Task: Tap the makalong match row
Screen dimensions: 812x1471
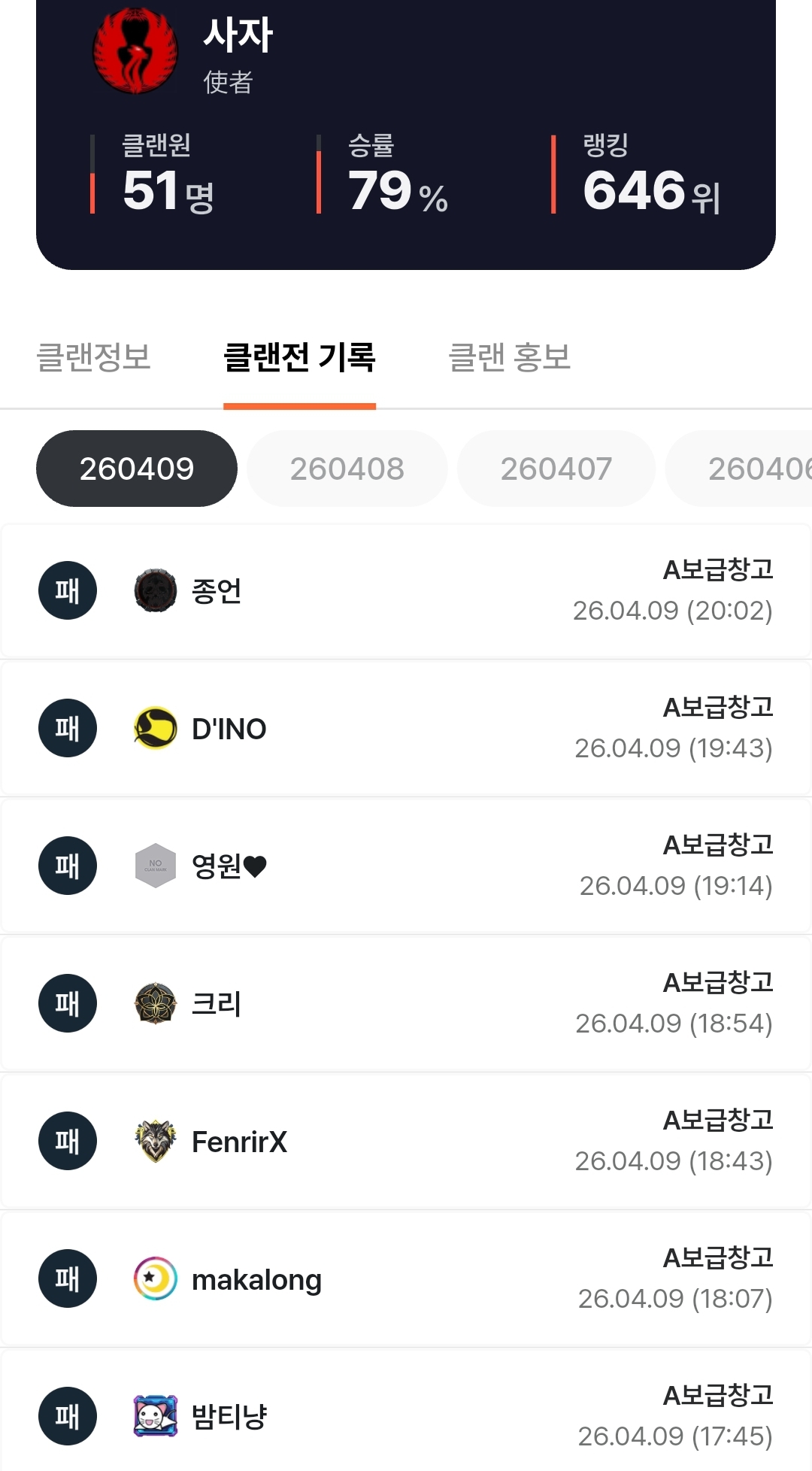Action: point(406,1279)
